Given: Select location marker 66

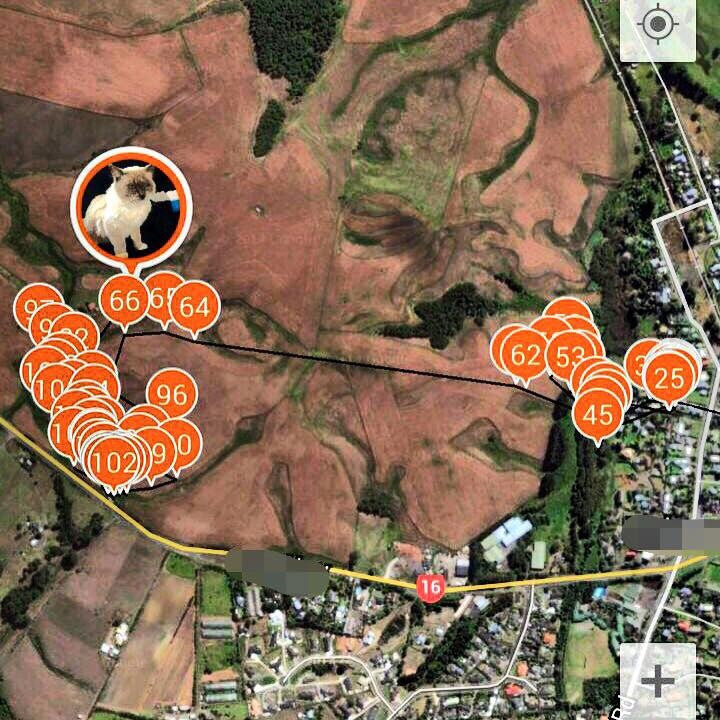Looking at the screenshot, I should point(125,300).
